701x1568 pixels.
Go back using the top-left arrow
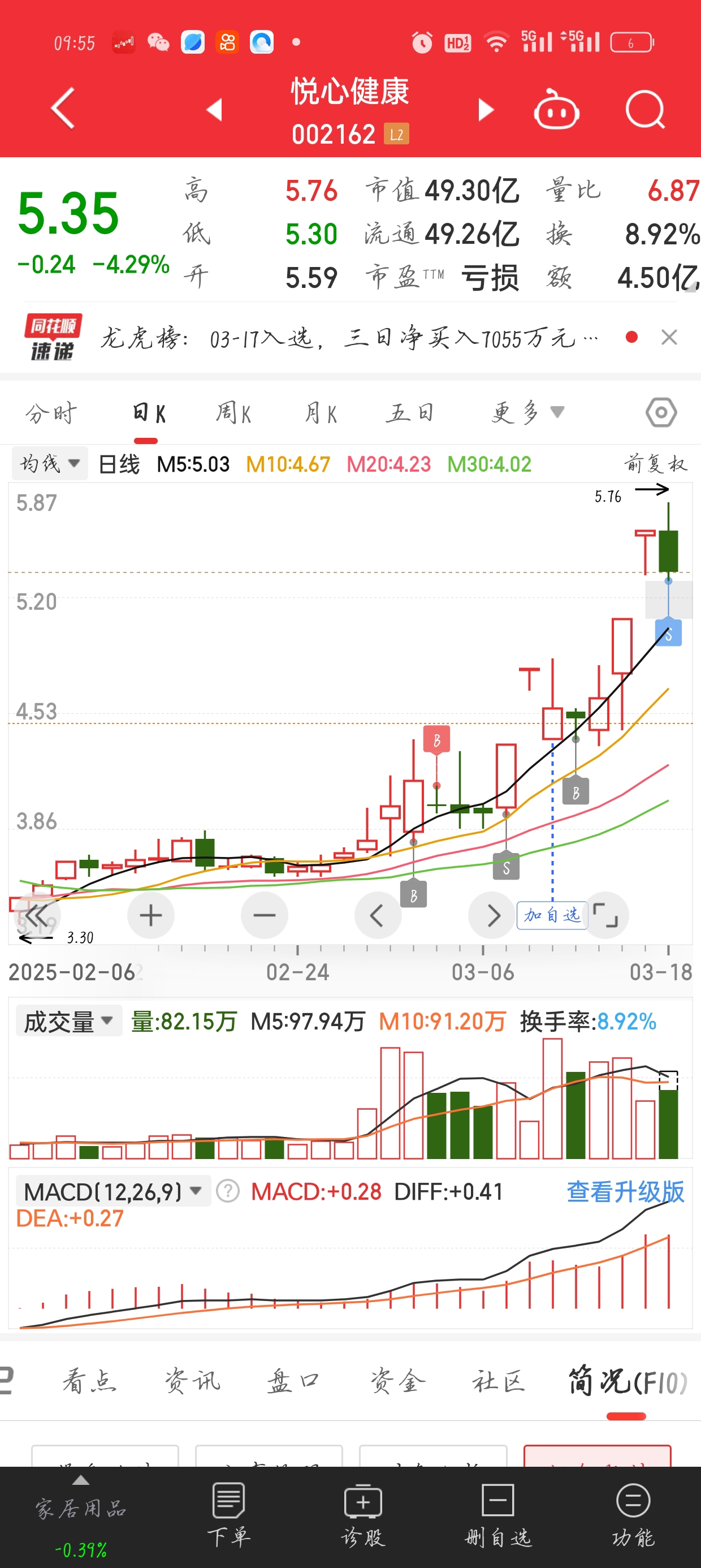pos(63,109)
